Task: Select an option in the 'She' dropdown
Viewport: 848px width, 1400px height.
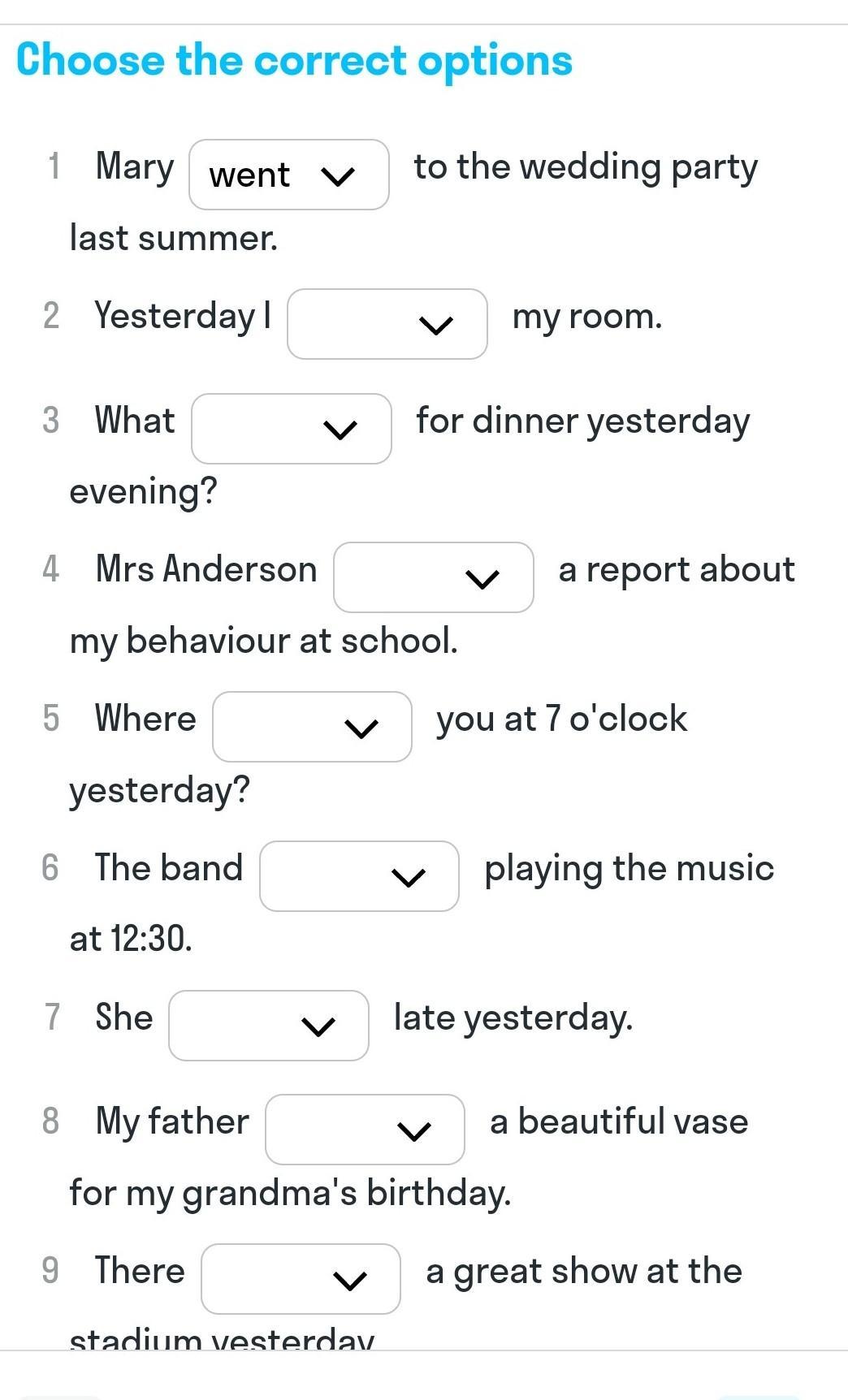Action: pyautogui.click(x=268, y=1026)
